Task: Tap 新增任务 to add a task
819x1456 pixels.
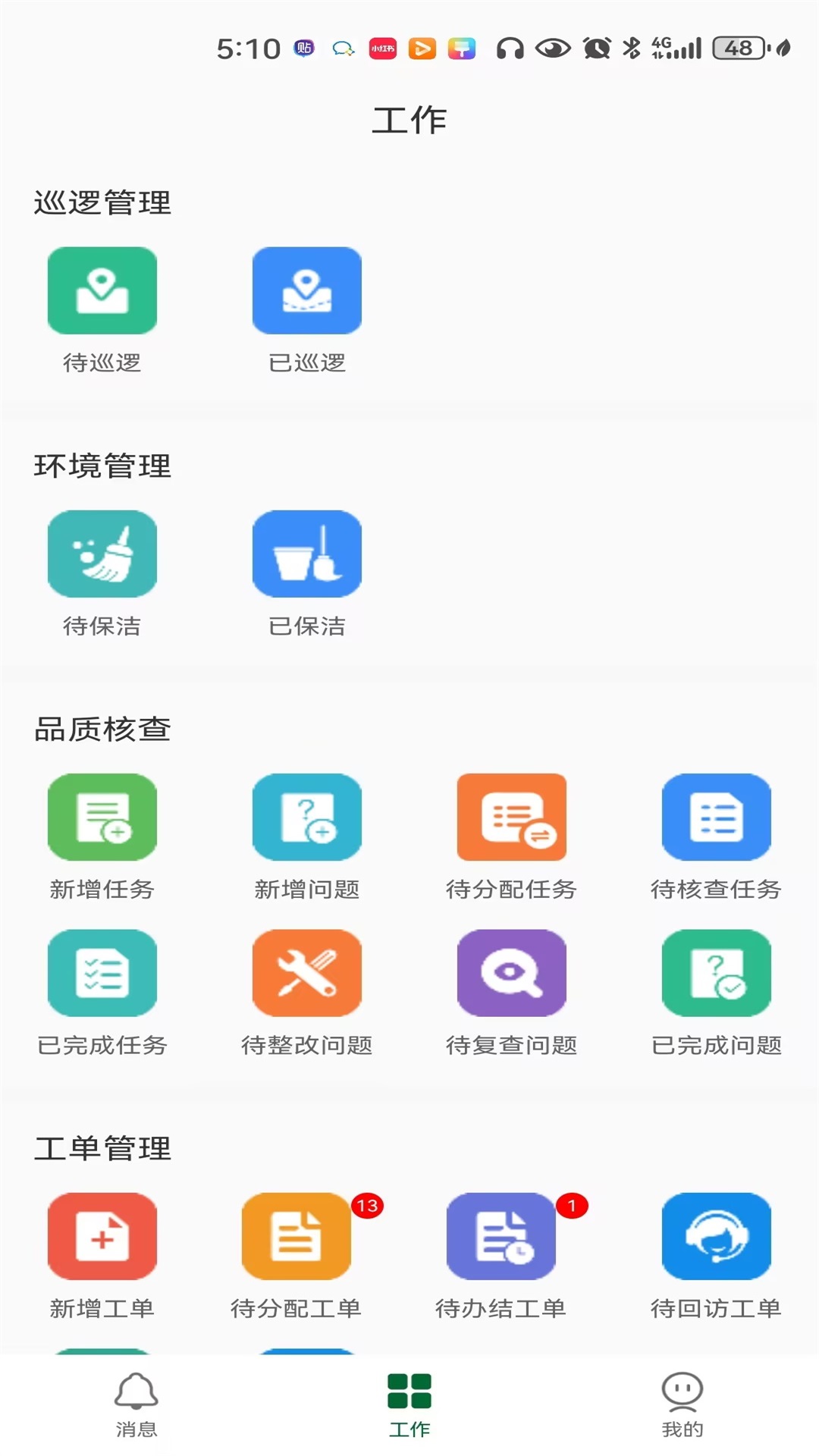Action: tap(102, 817)
